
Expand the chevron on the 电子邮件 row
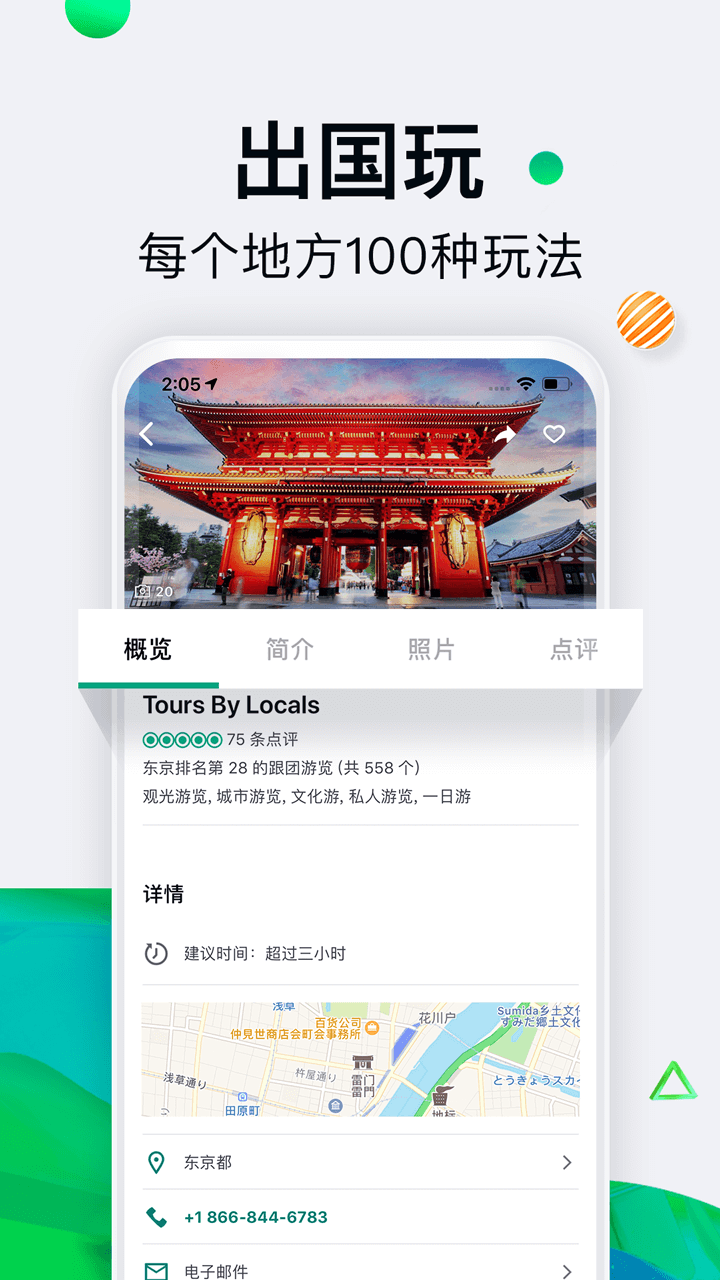point(567,1271)
